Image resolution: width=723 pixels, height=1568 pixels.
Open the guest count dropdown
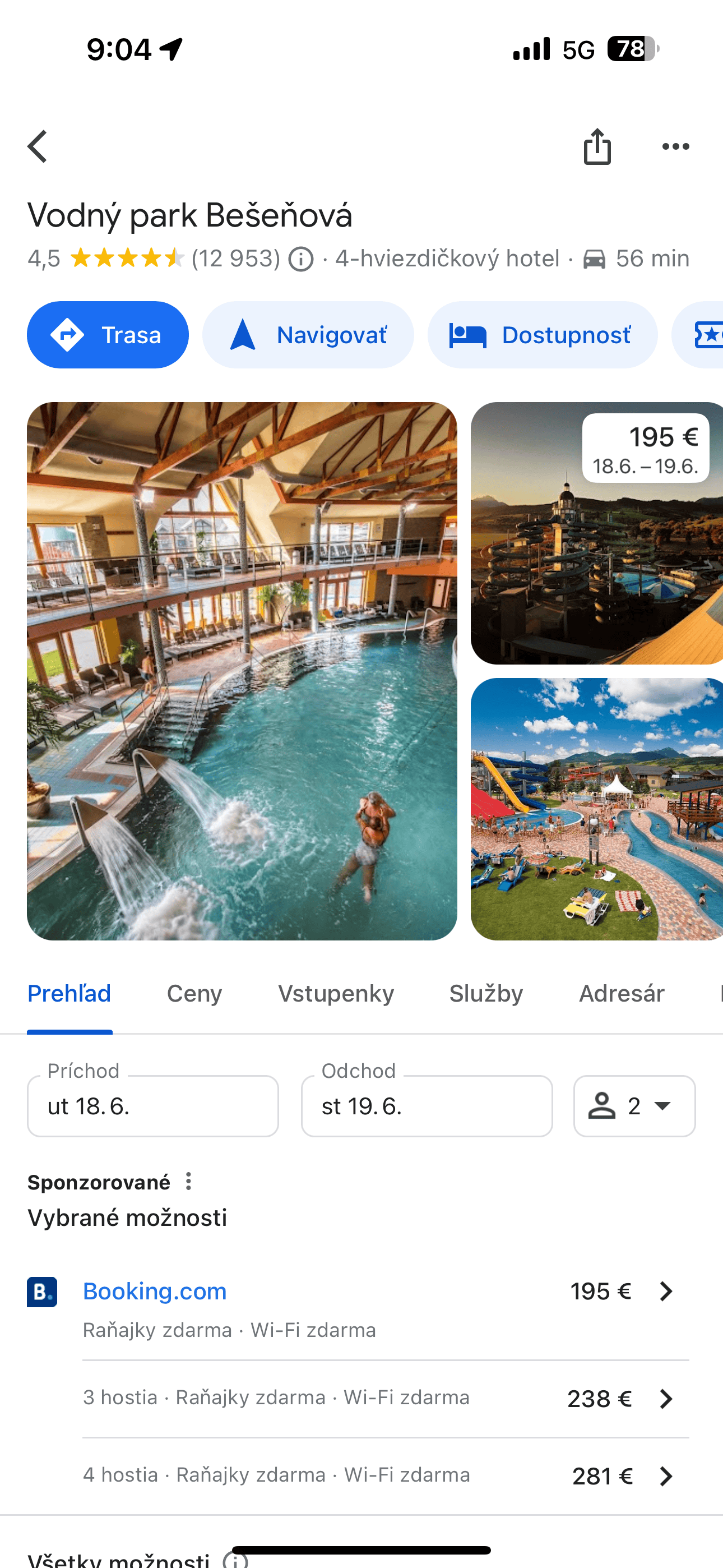point(634,1106)
